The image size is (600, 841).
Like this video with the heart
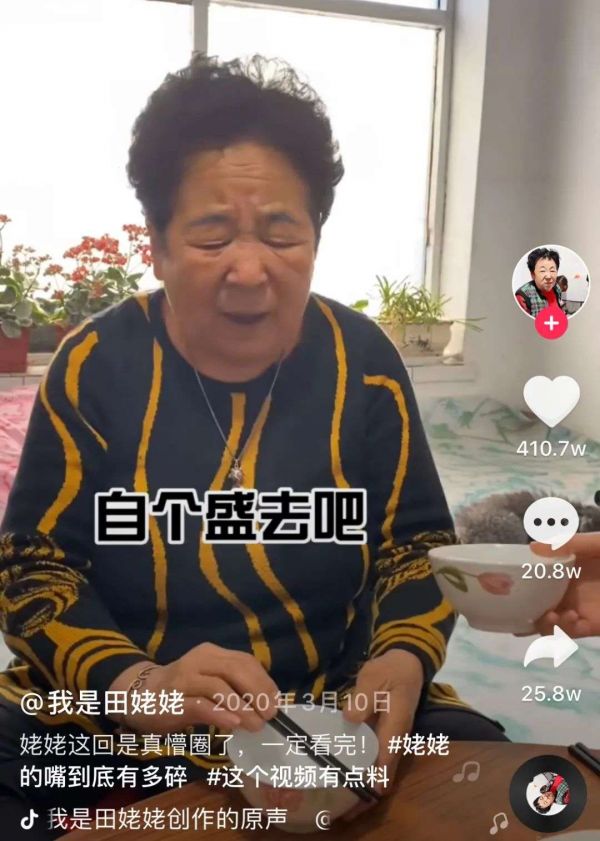551,401
